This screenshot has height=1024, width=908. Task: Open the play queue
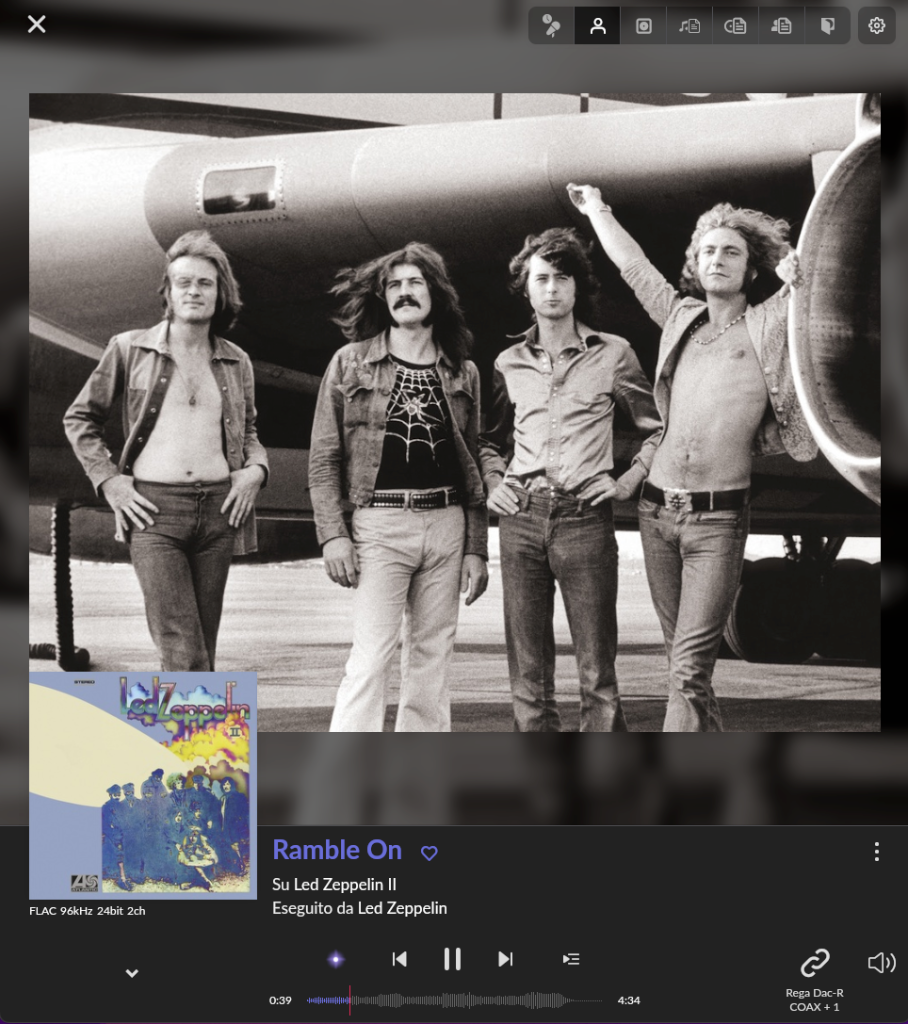571,959
